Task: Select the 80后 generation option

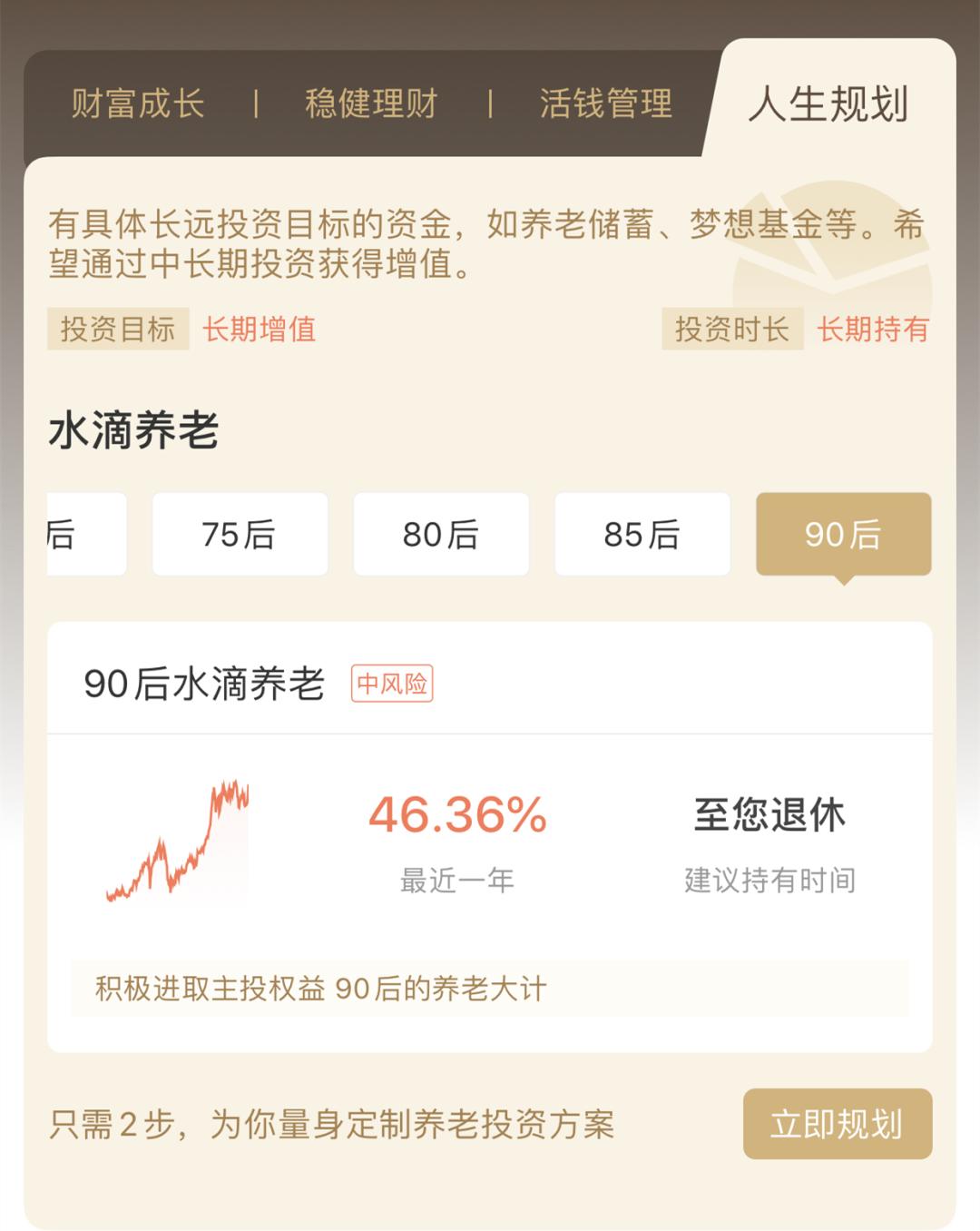Action: (x=441, y=535)
